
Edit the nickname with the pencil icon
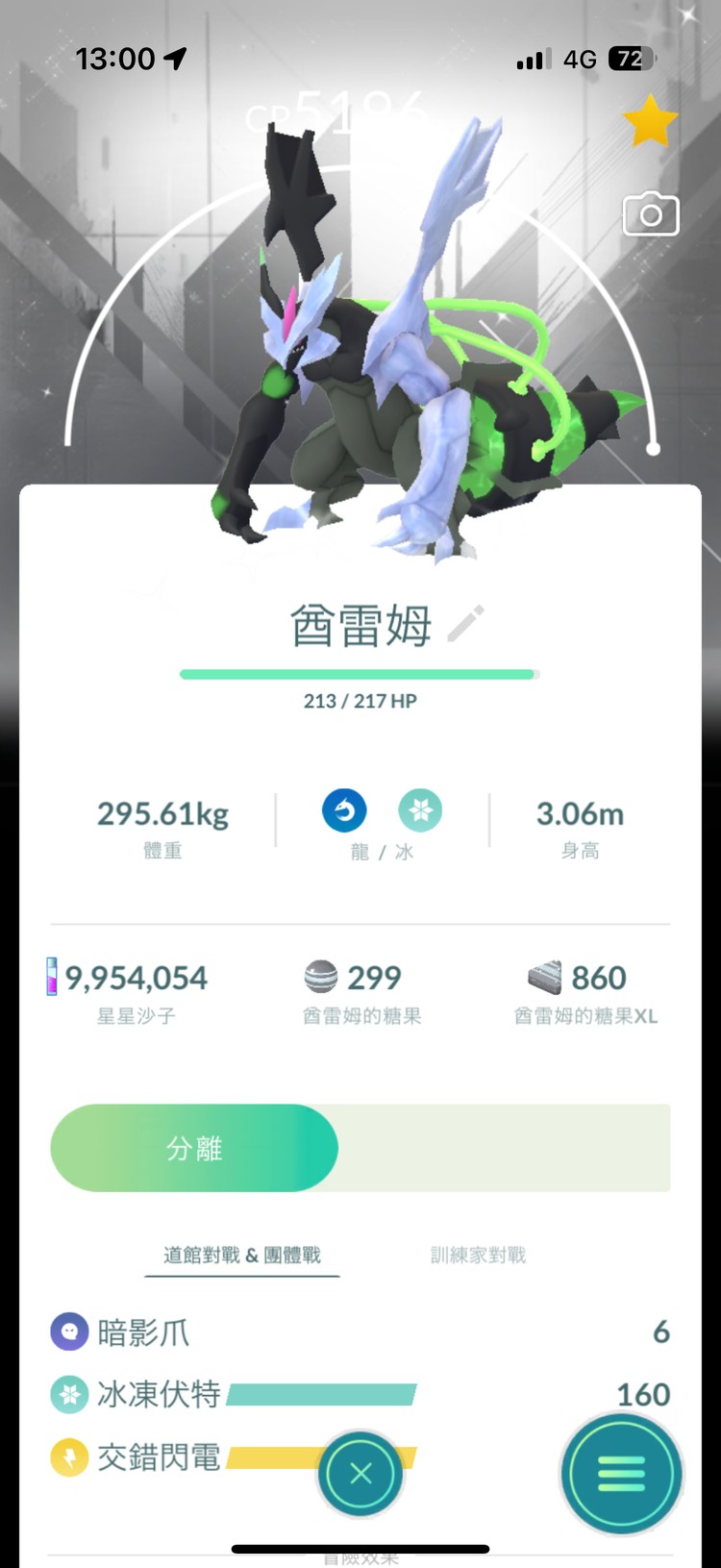click(x=466, y=625)
